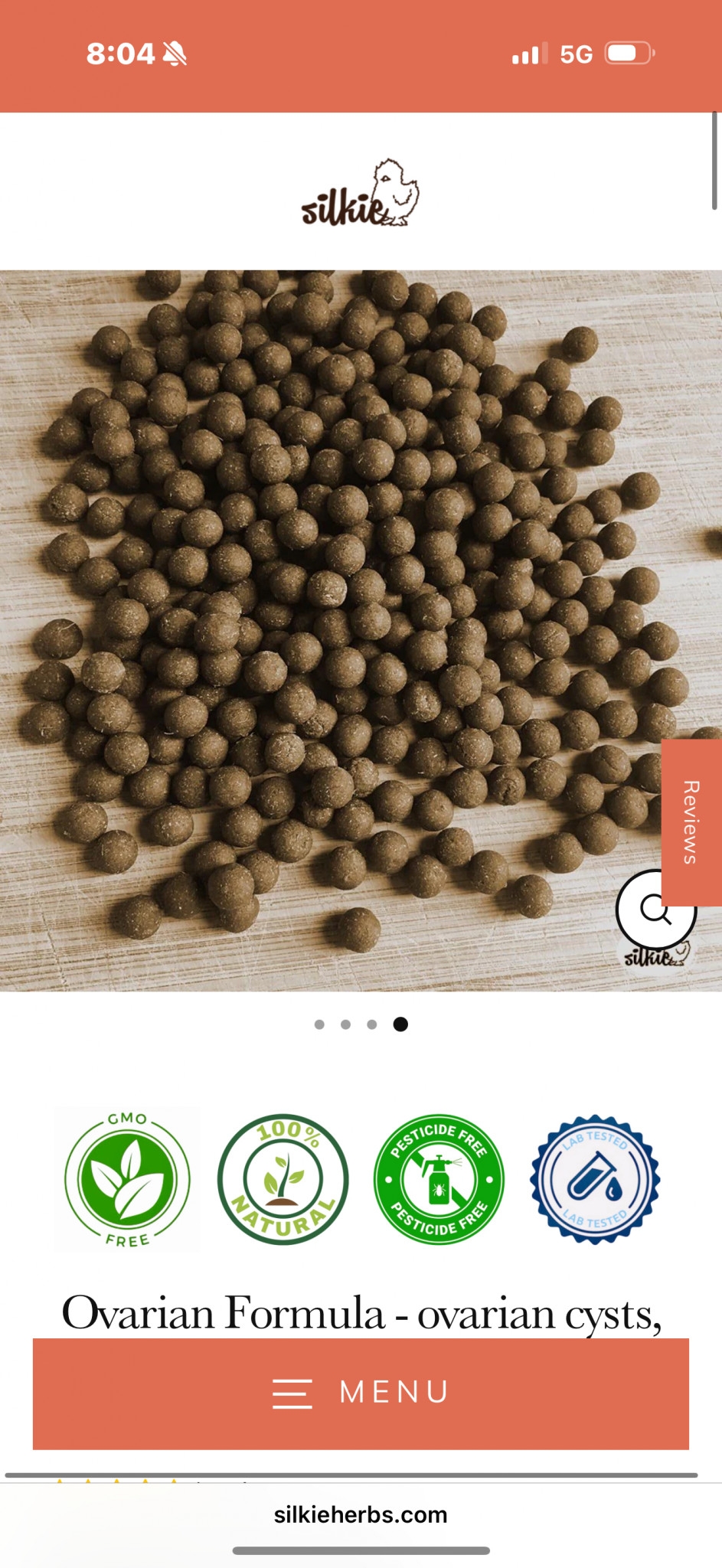The image size is (722, 1568).
Task: Open the Reviews side tab
Action: [691, 823]
